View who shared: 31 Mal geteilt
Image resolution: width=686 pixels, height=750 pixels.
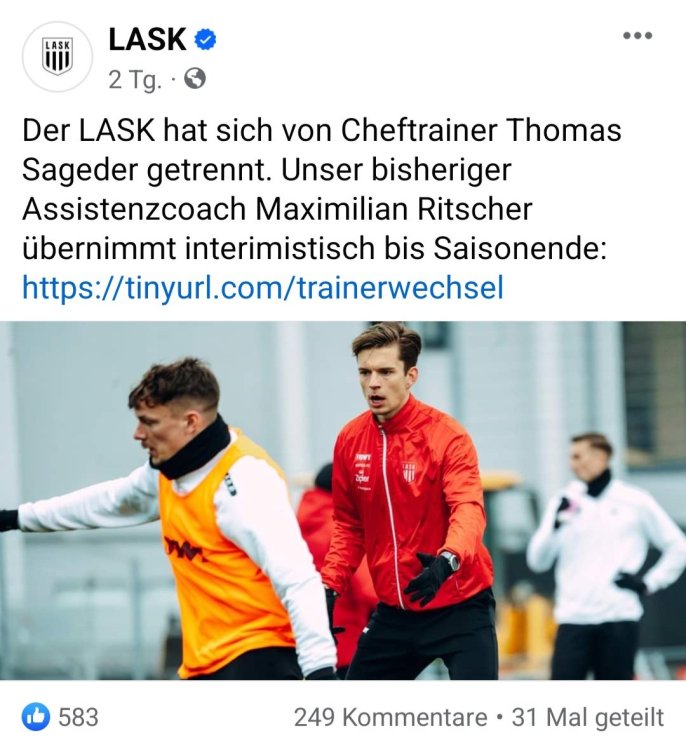click(587, 717)
